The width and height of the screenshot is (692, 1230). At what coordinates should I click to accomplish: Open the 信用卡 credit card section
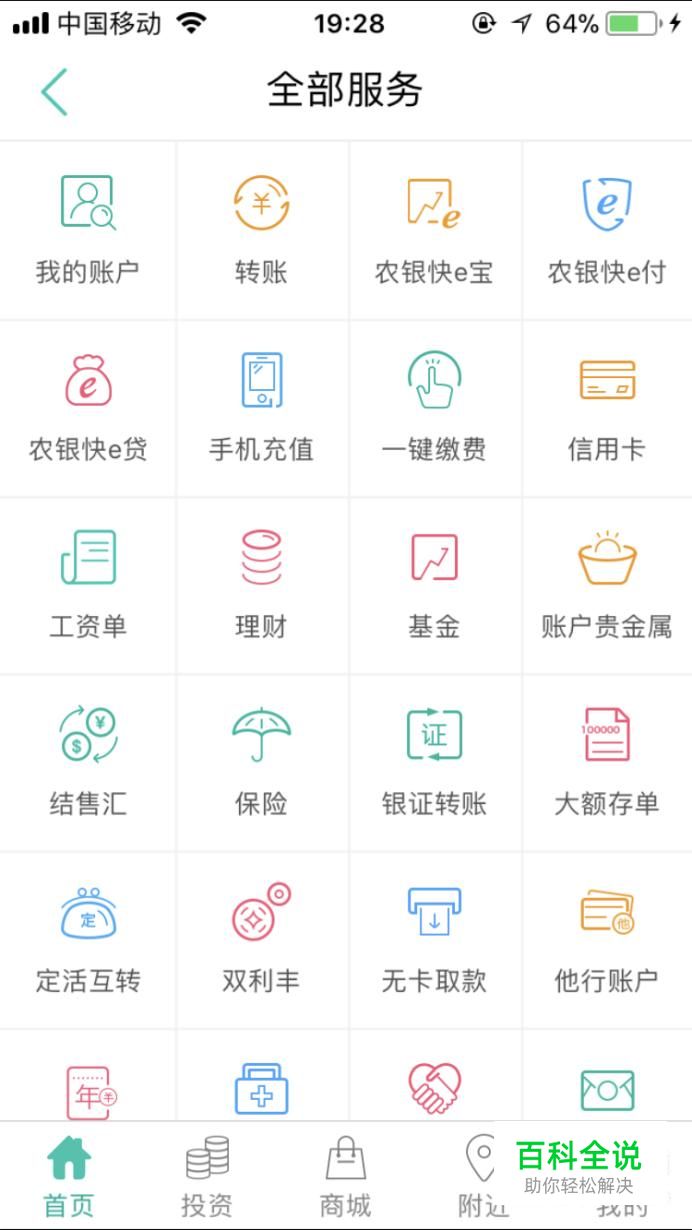(607, 409)
